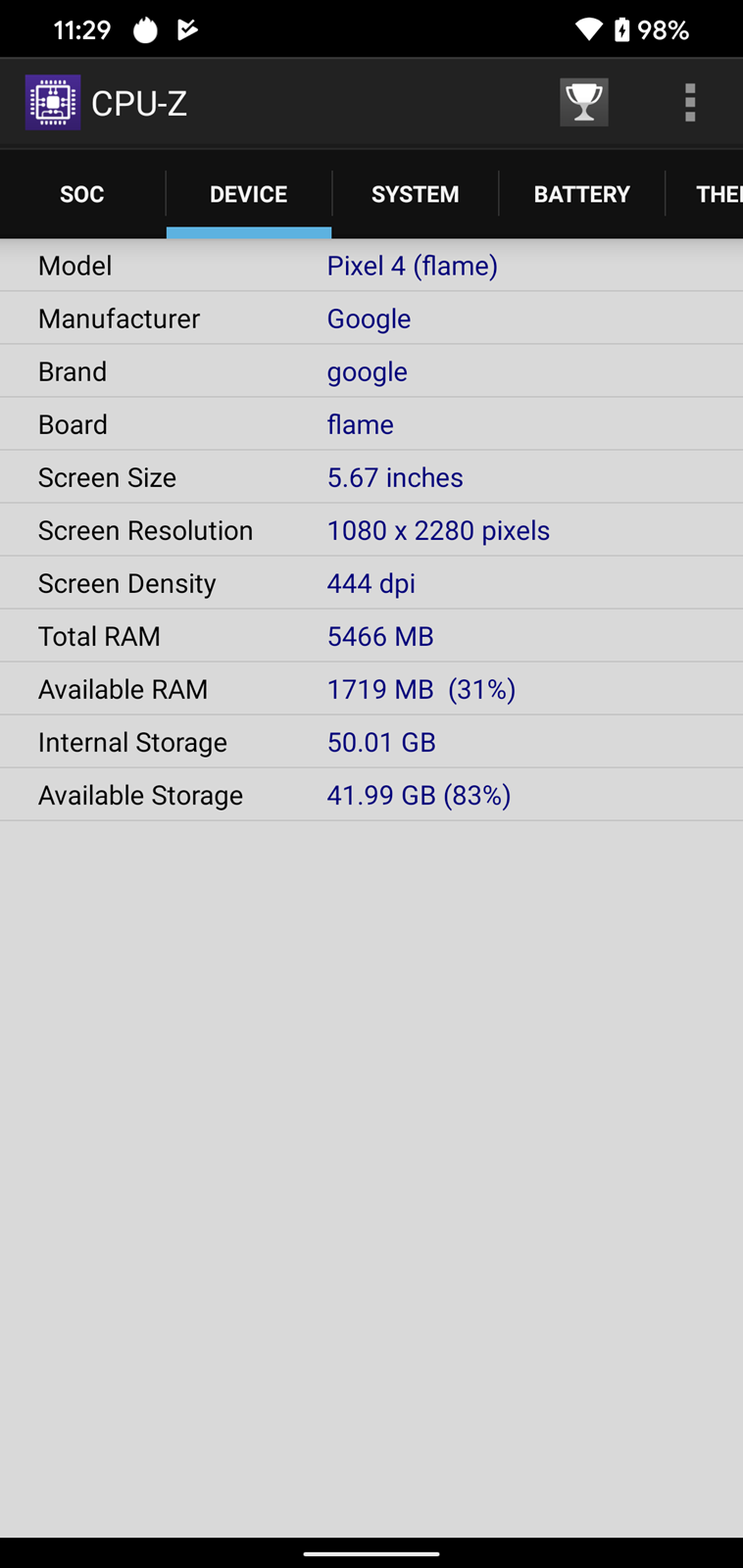Select the DEVICE tab

[x=249, y=194]
